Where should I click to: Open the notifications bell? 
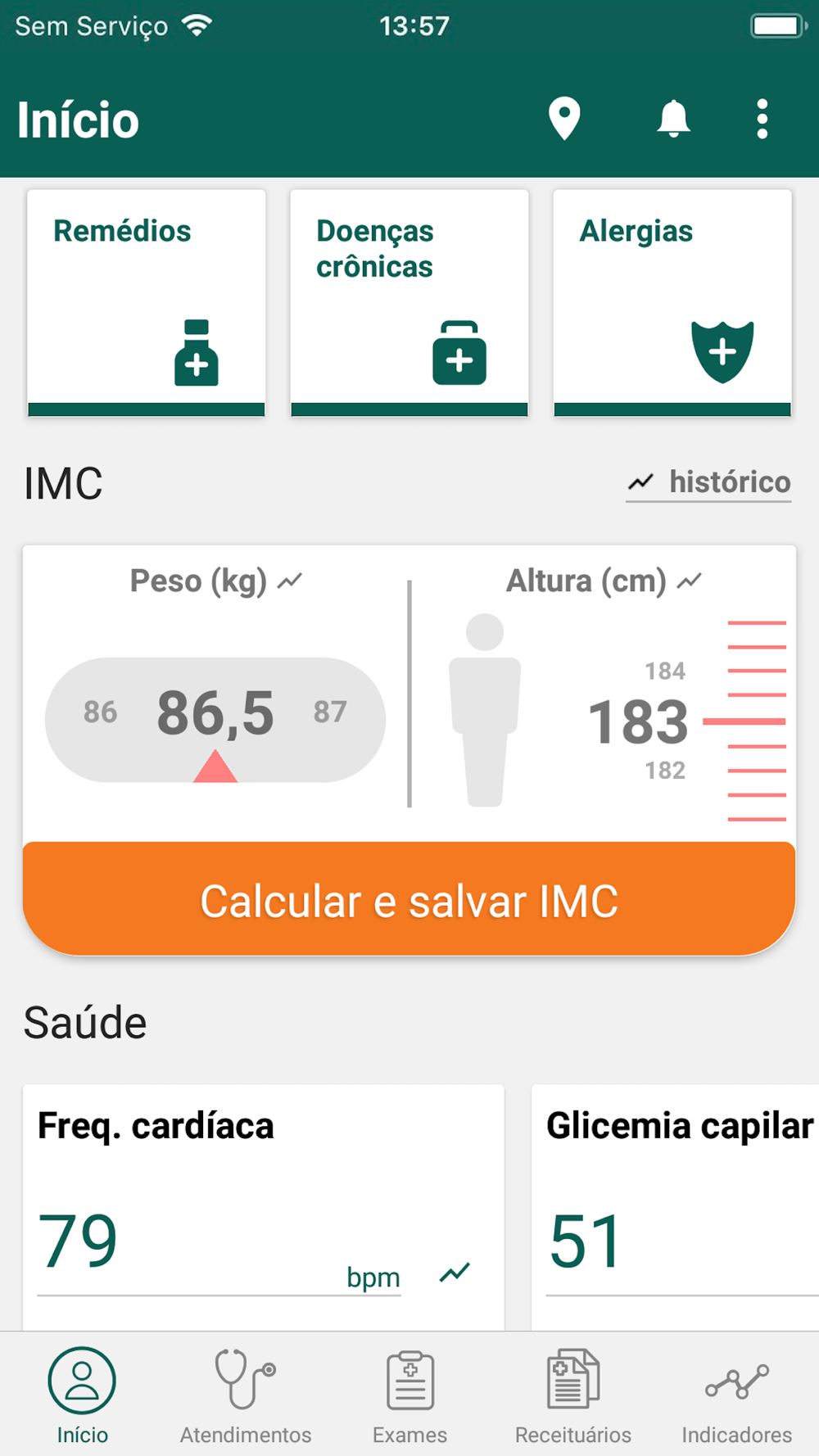tap(673, 119)
